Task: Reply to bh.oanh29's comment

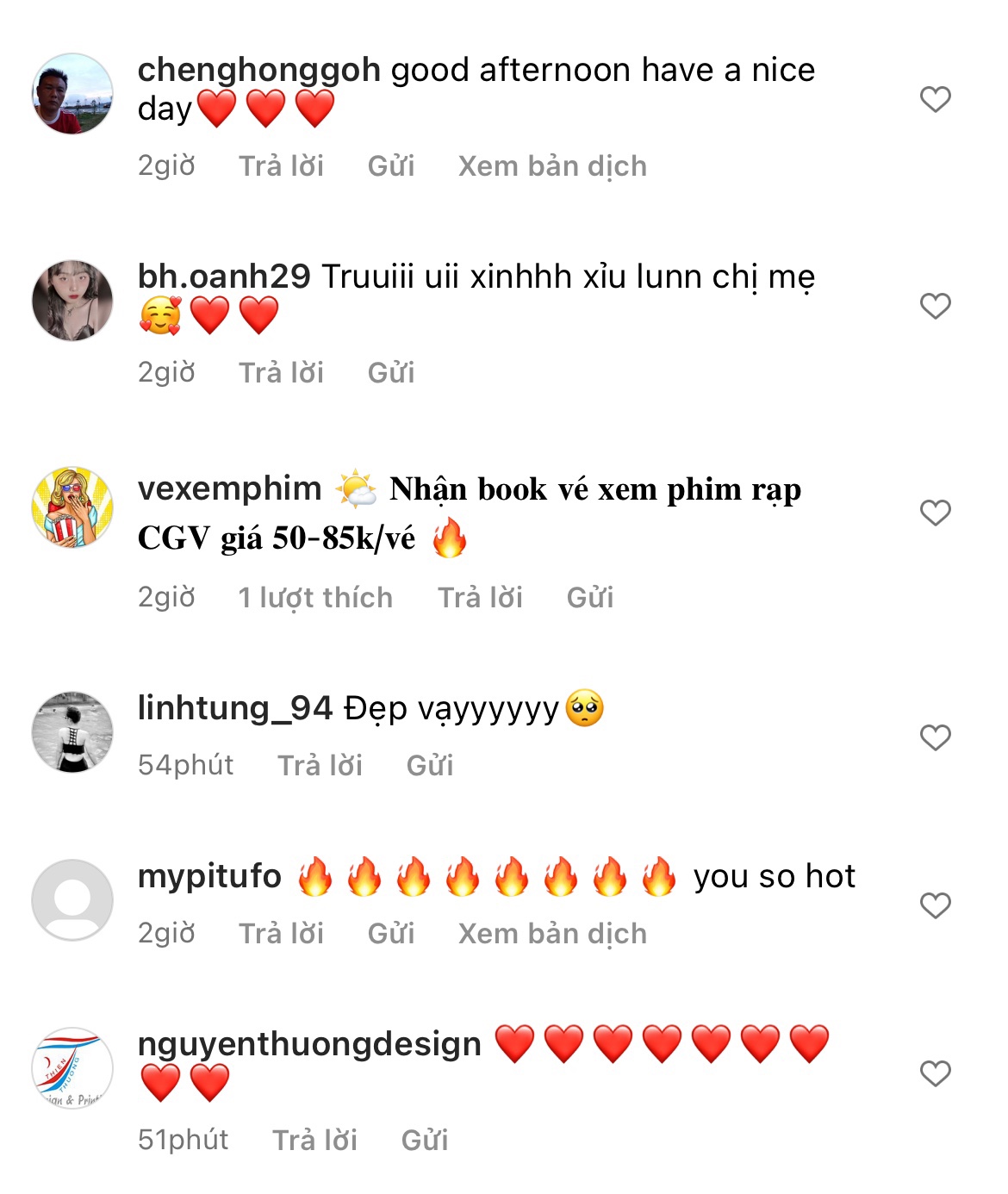Action: 281,373
